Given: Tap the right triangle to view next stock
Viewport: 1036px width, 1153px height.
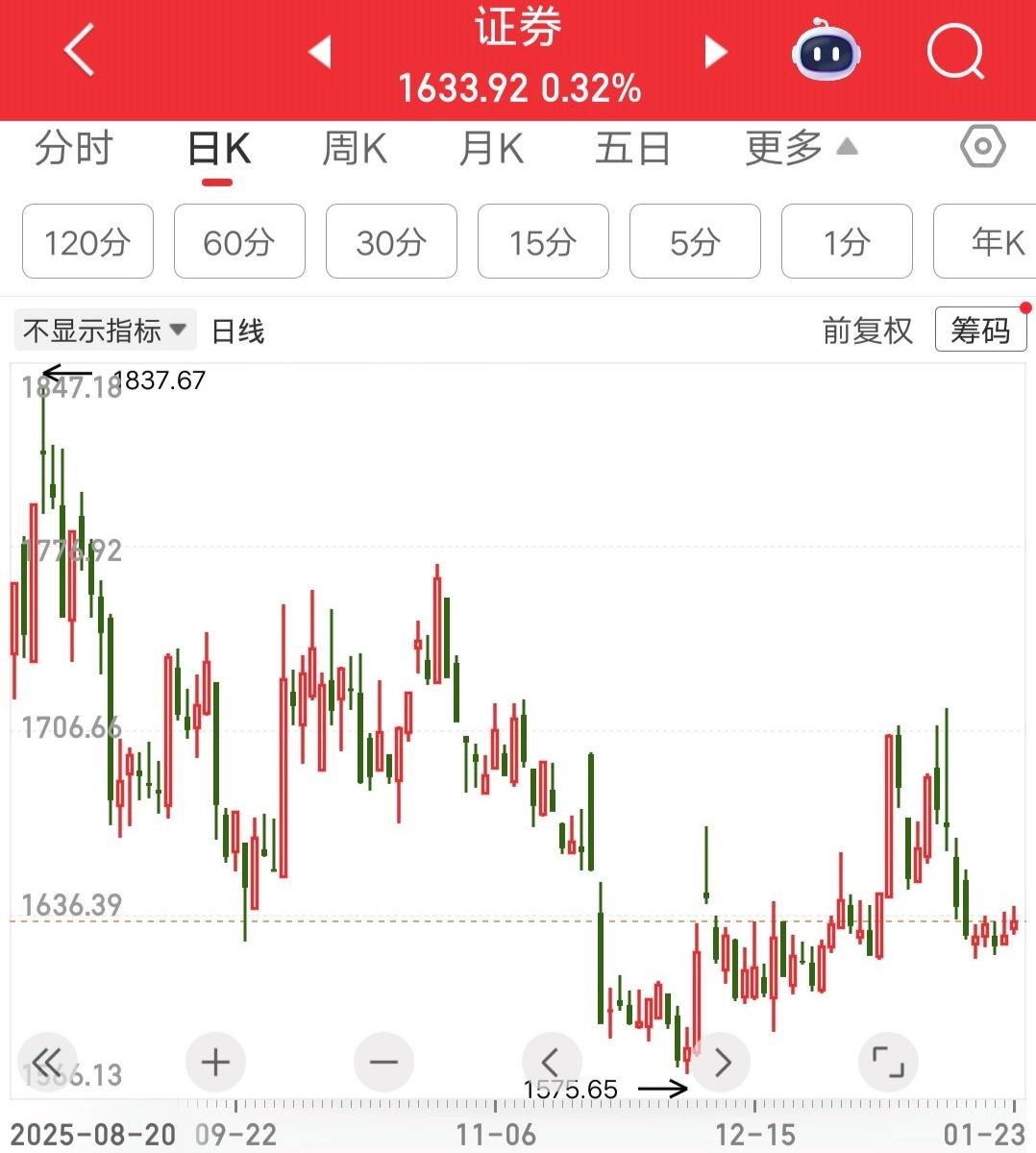Looking at the screenshot, I should pos(715,53).
